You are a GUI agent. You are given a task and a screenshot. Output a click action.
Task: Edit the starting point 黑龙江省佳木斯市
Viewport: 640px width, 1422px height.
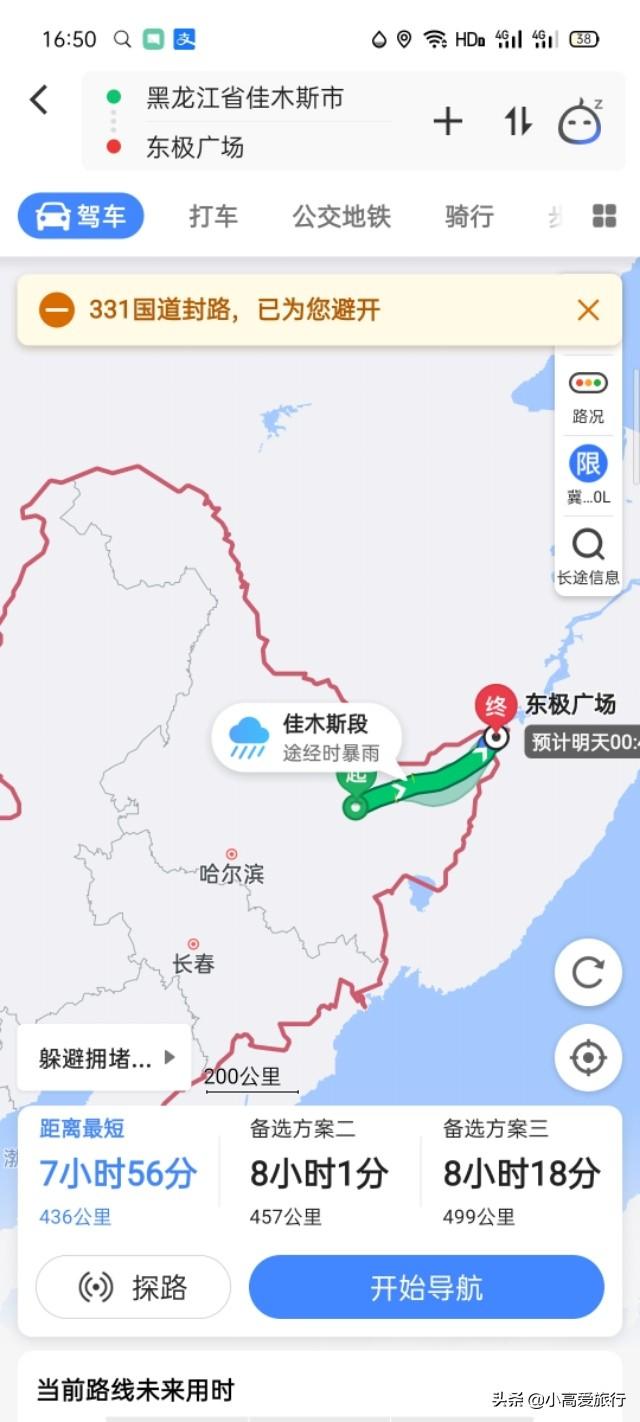pyautogui.click(x=245, y=97)
